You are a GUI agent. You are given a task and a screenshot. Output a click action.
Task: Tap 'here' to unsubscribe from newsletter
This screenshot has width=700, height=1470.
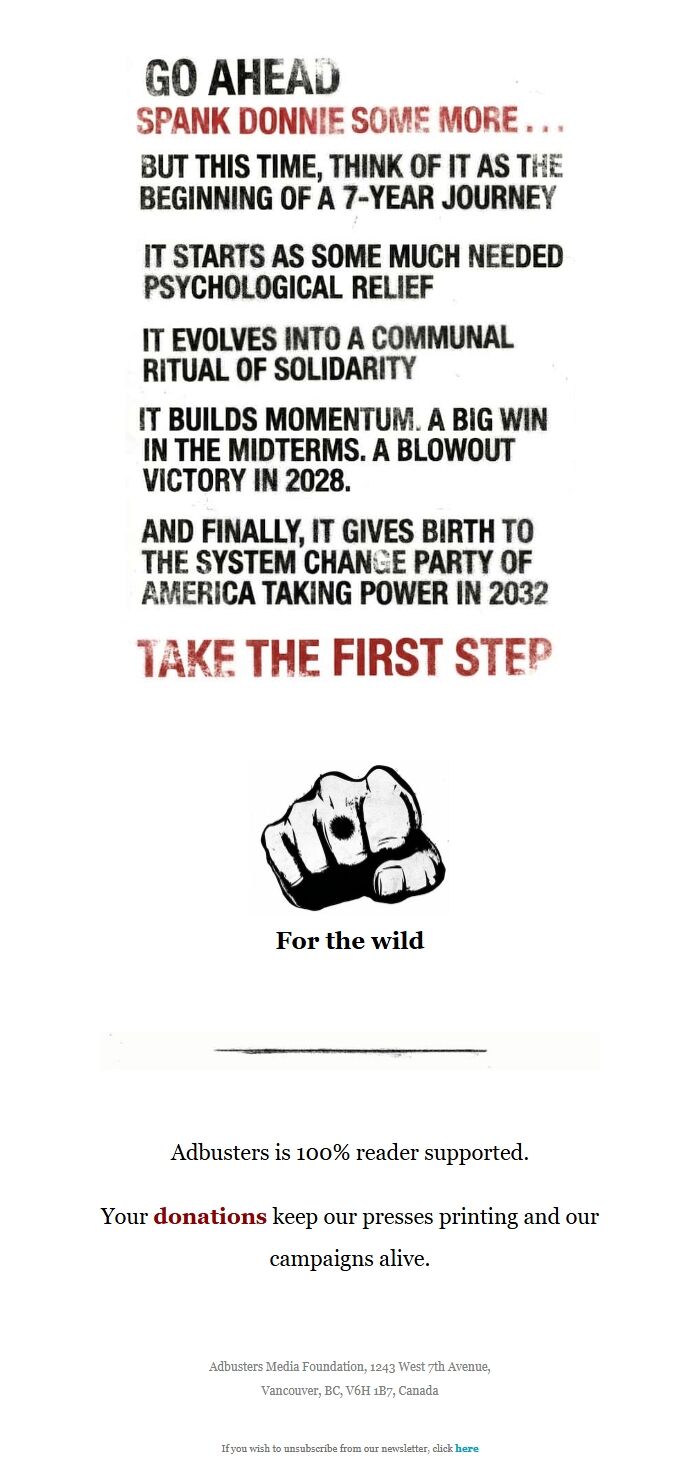[x=466, y=1448]
